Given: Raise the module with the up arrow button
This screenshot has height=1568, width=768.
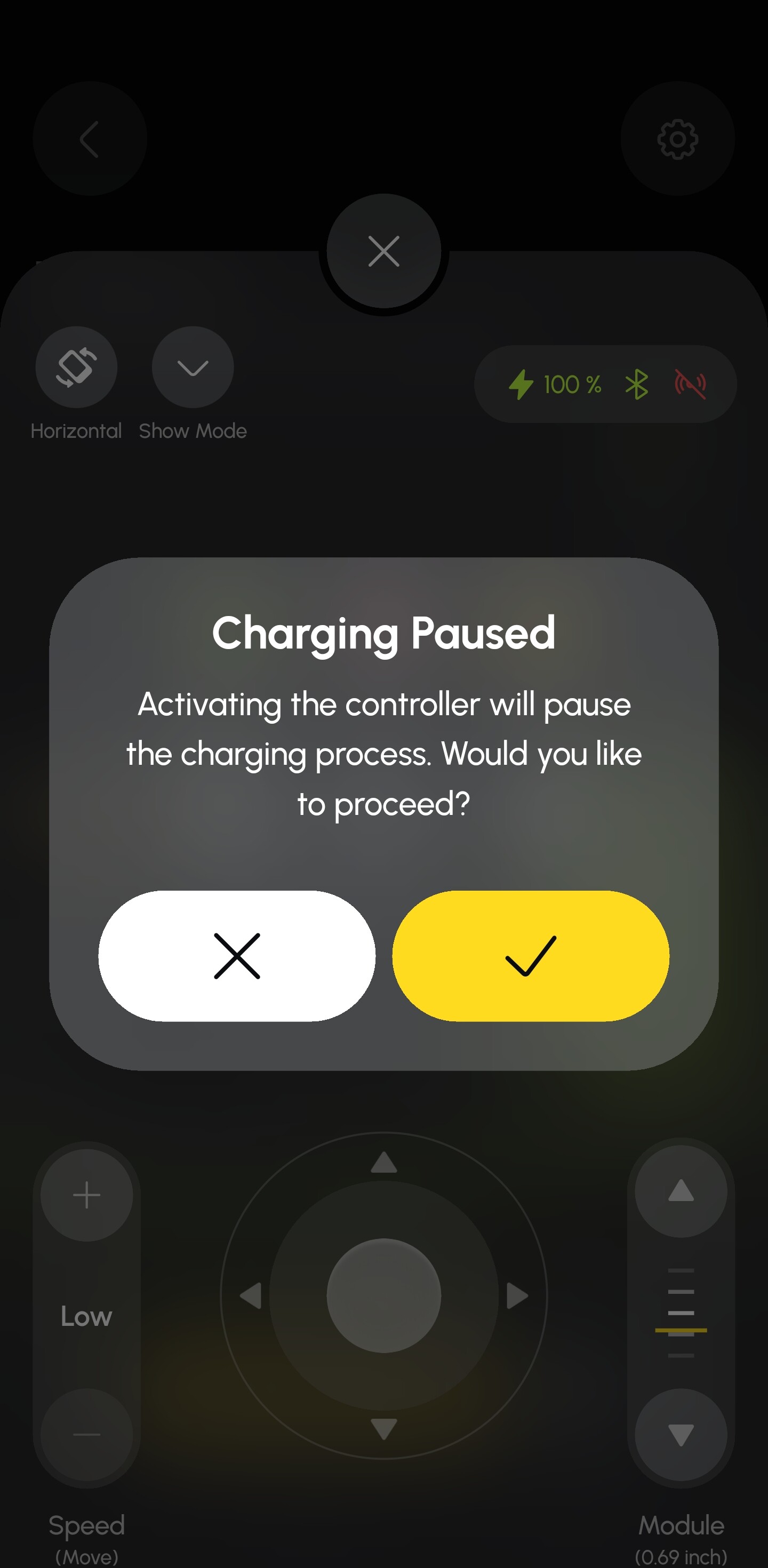Looking at the screenshot, I should pos(681,1190).
